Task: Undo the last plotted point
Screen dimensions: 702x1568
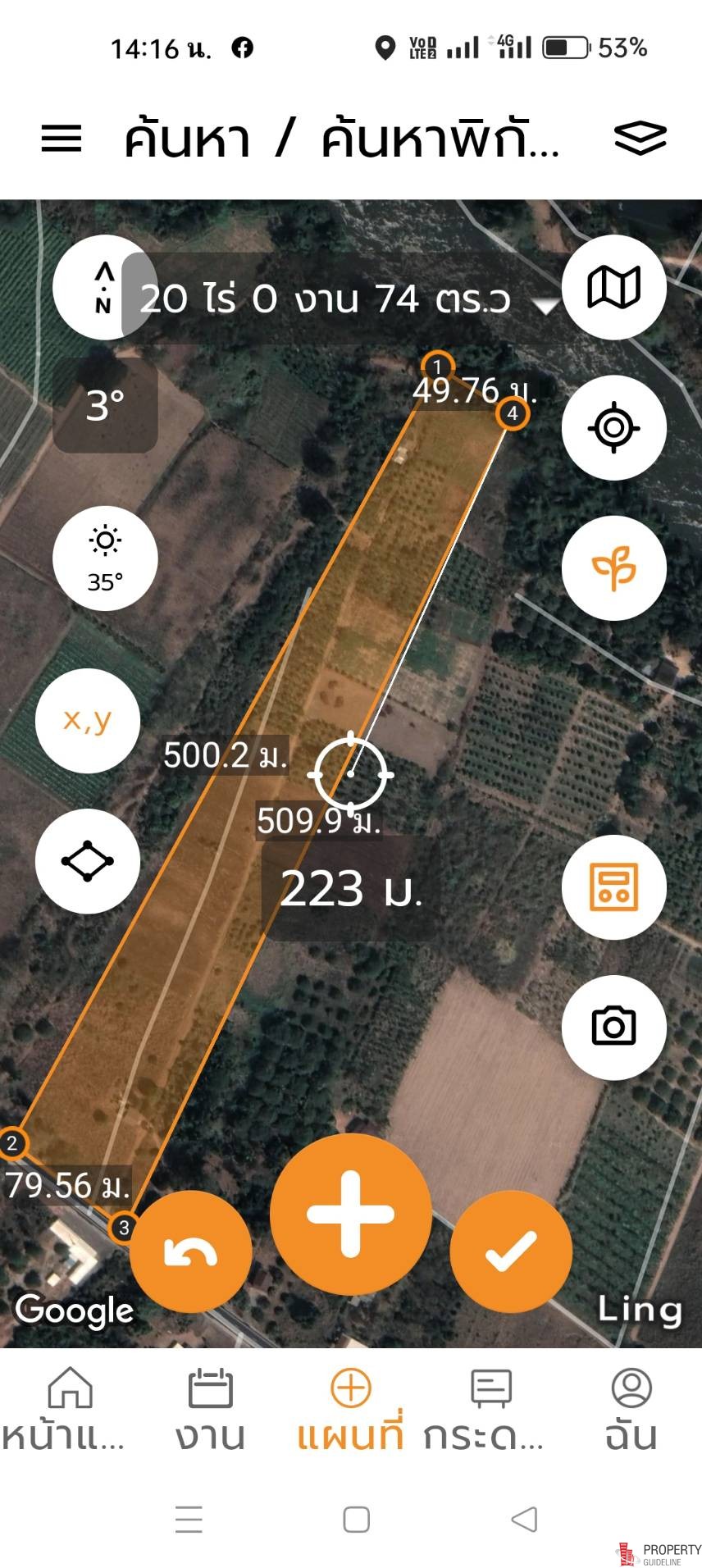Action: coord(190,1251)
